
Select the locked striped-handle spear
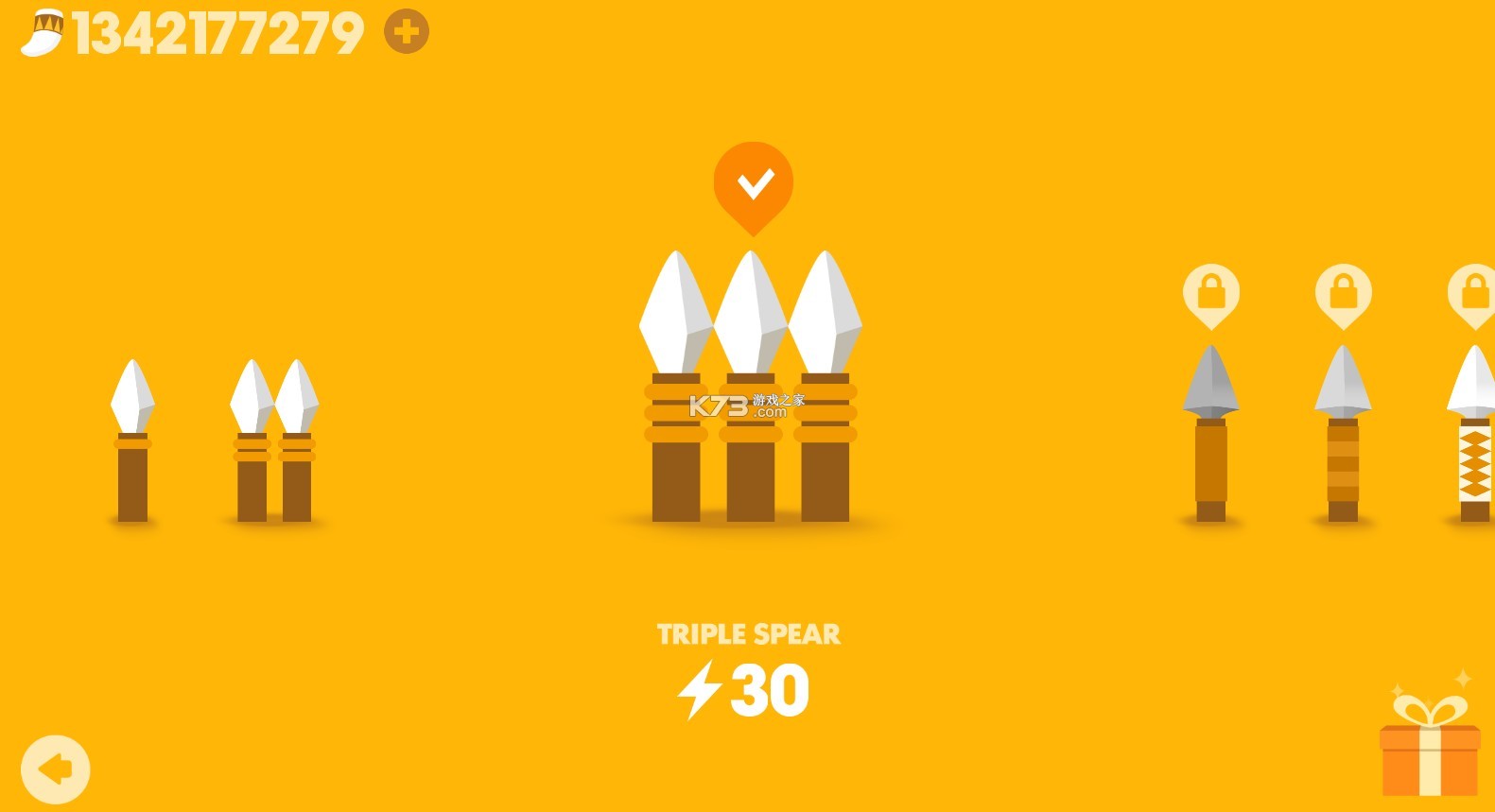(x=1343, y=435)
